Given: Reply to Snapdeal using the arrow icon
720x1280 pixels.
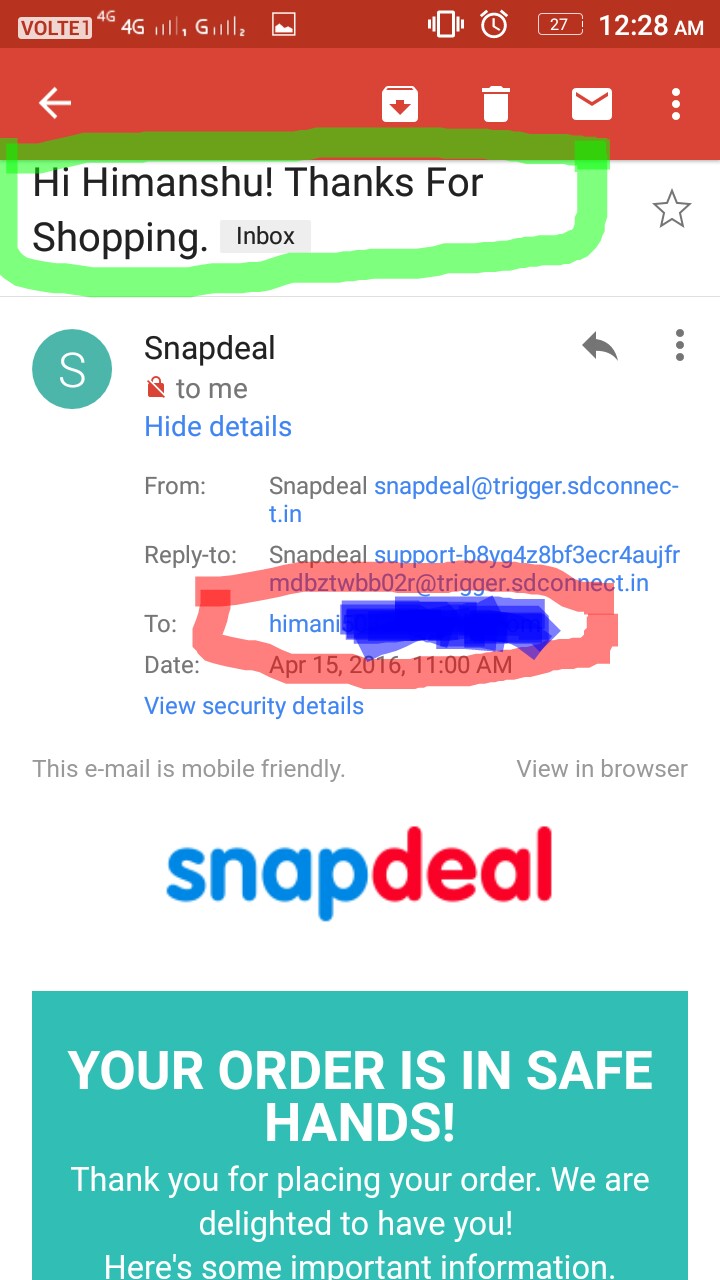Looking at the screenshot, I should (600, 347).
